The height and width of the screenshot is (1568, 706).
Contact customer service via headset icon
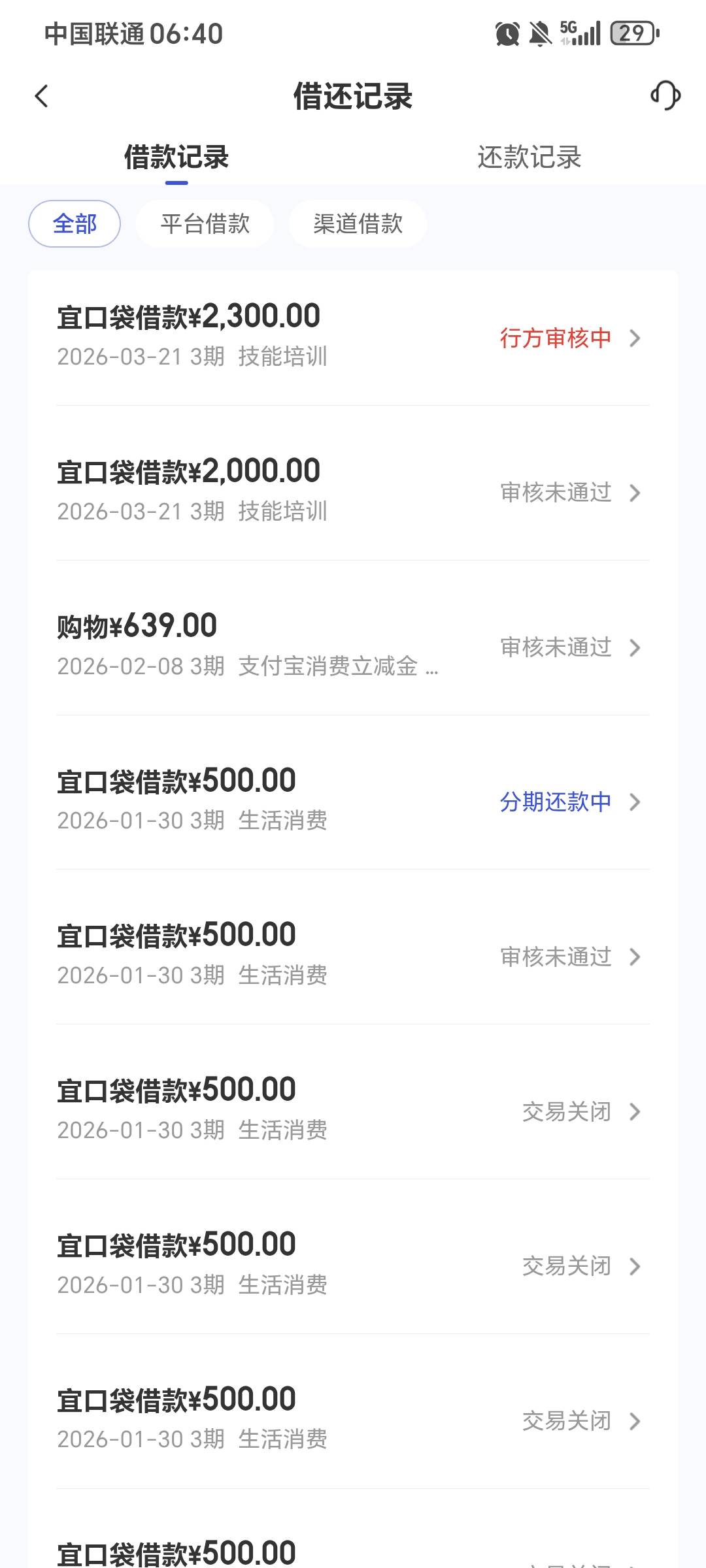point(665,96)
